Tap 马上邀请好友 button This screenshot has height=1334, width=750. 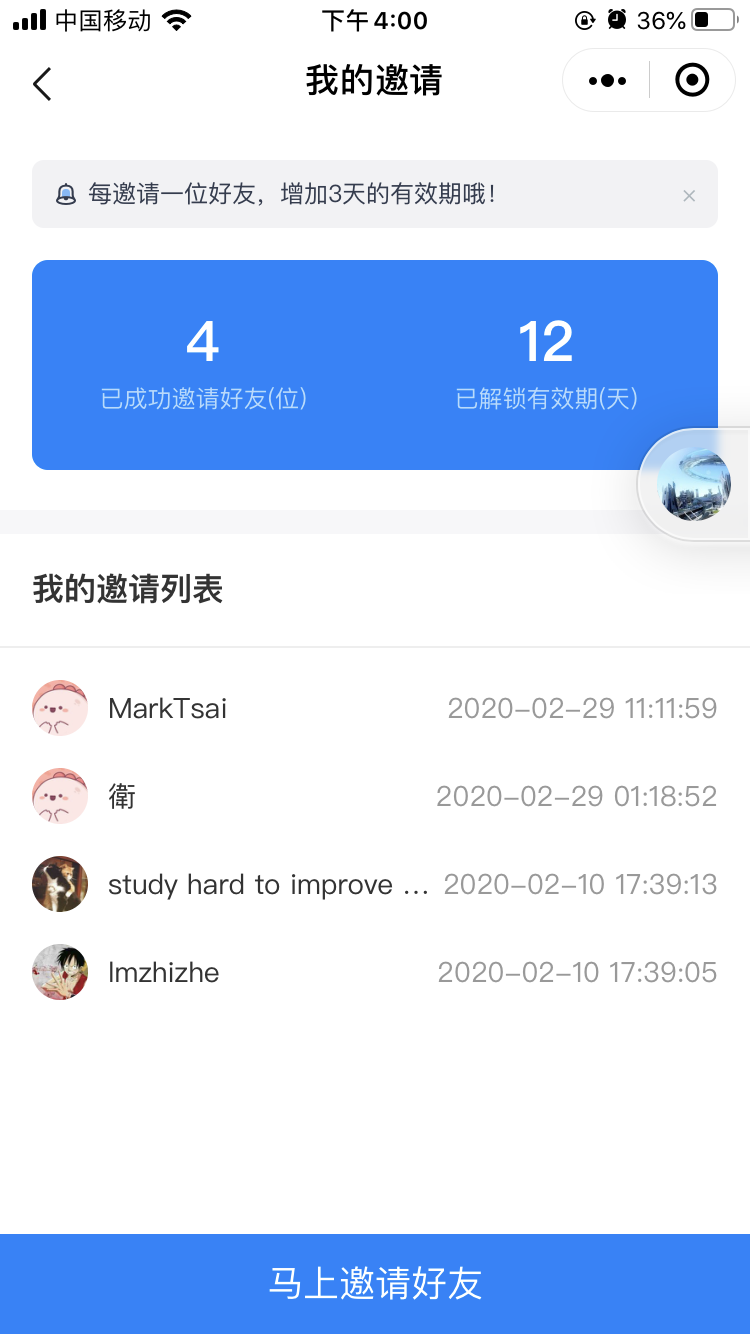tap(375, 1283)
